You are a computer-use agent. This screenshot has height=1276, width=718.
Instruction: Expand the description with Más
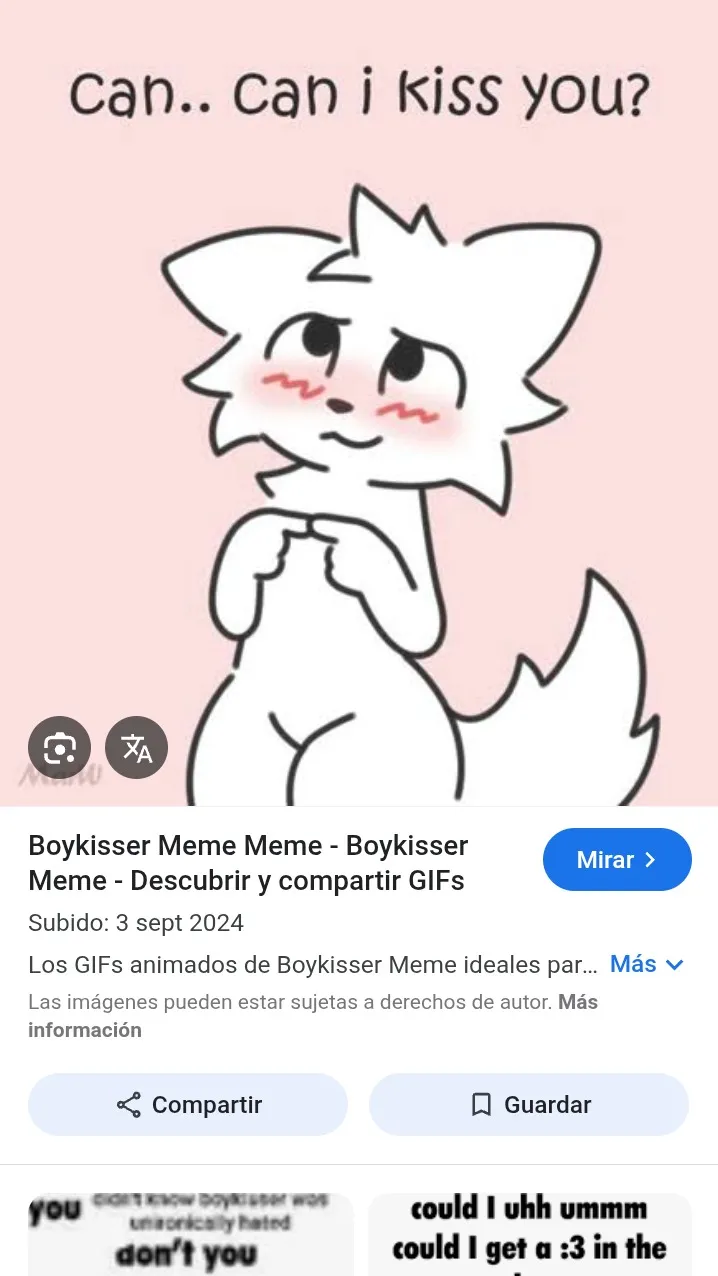click(x=647, y=964)
